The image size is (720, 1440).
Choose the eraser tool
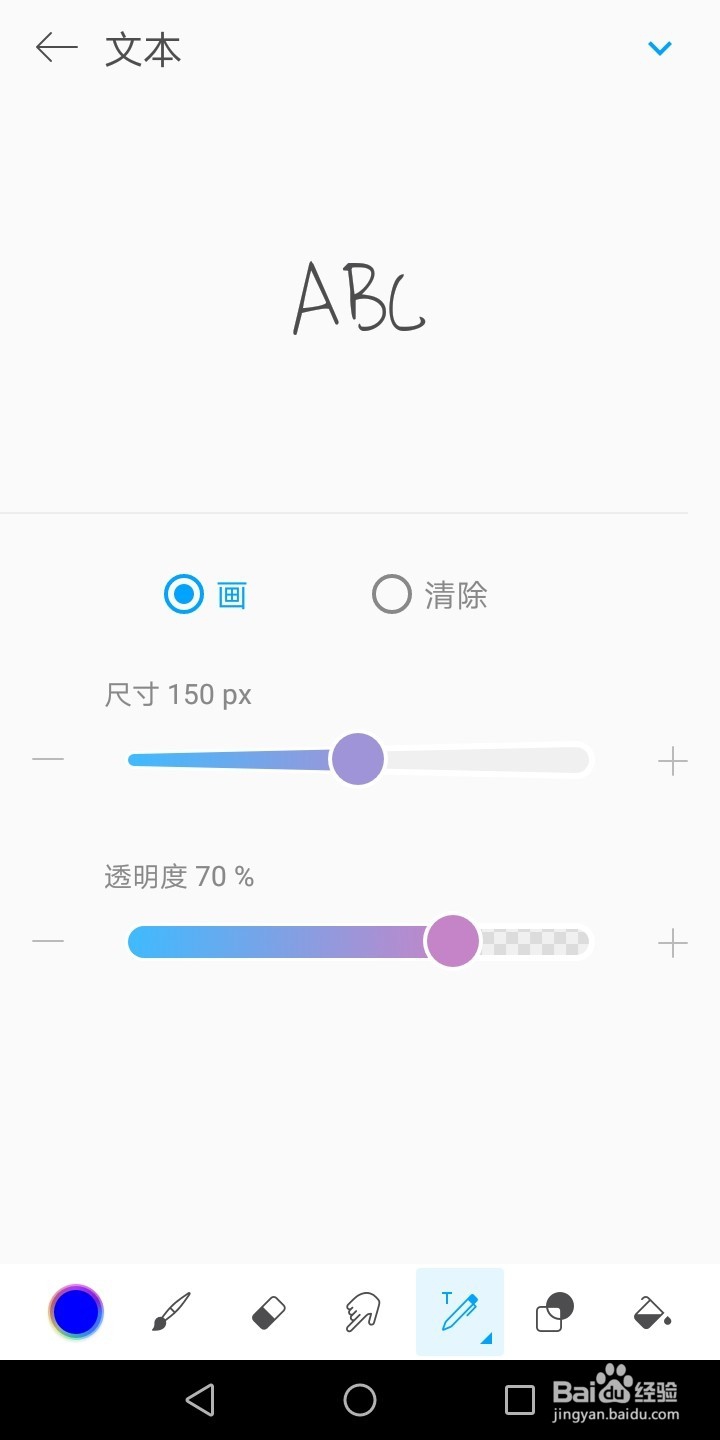(269, 1313)
